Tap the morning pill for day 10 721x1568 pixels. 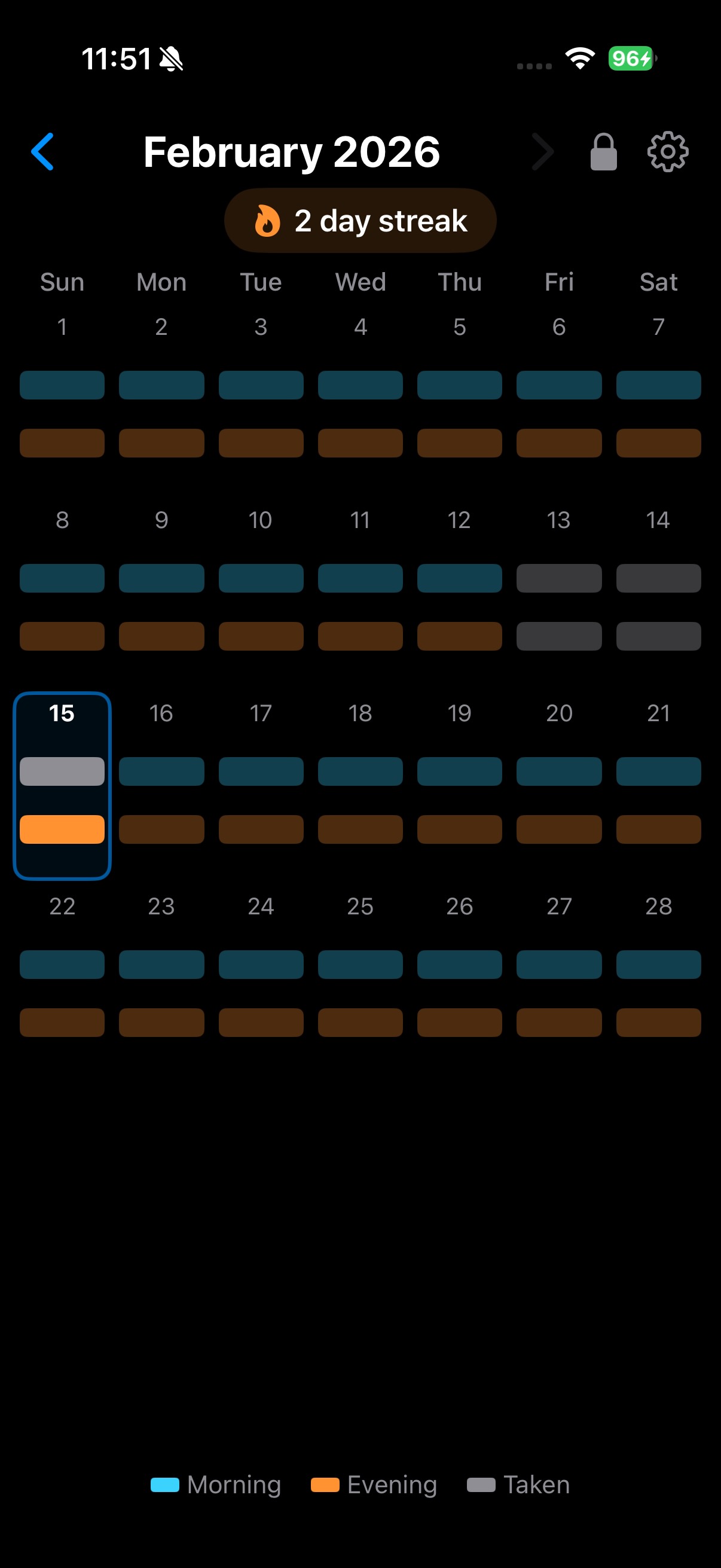(x=261, y=578)
